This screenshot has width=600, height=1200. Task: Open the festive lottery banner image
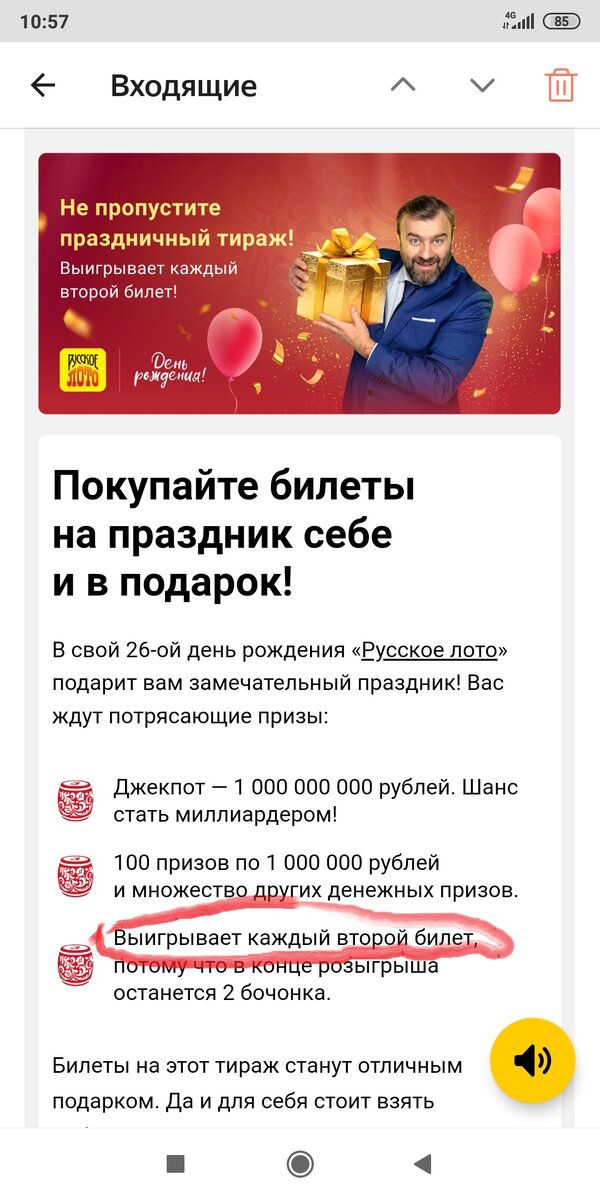[299, 283]
